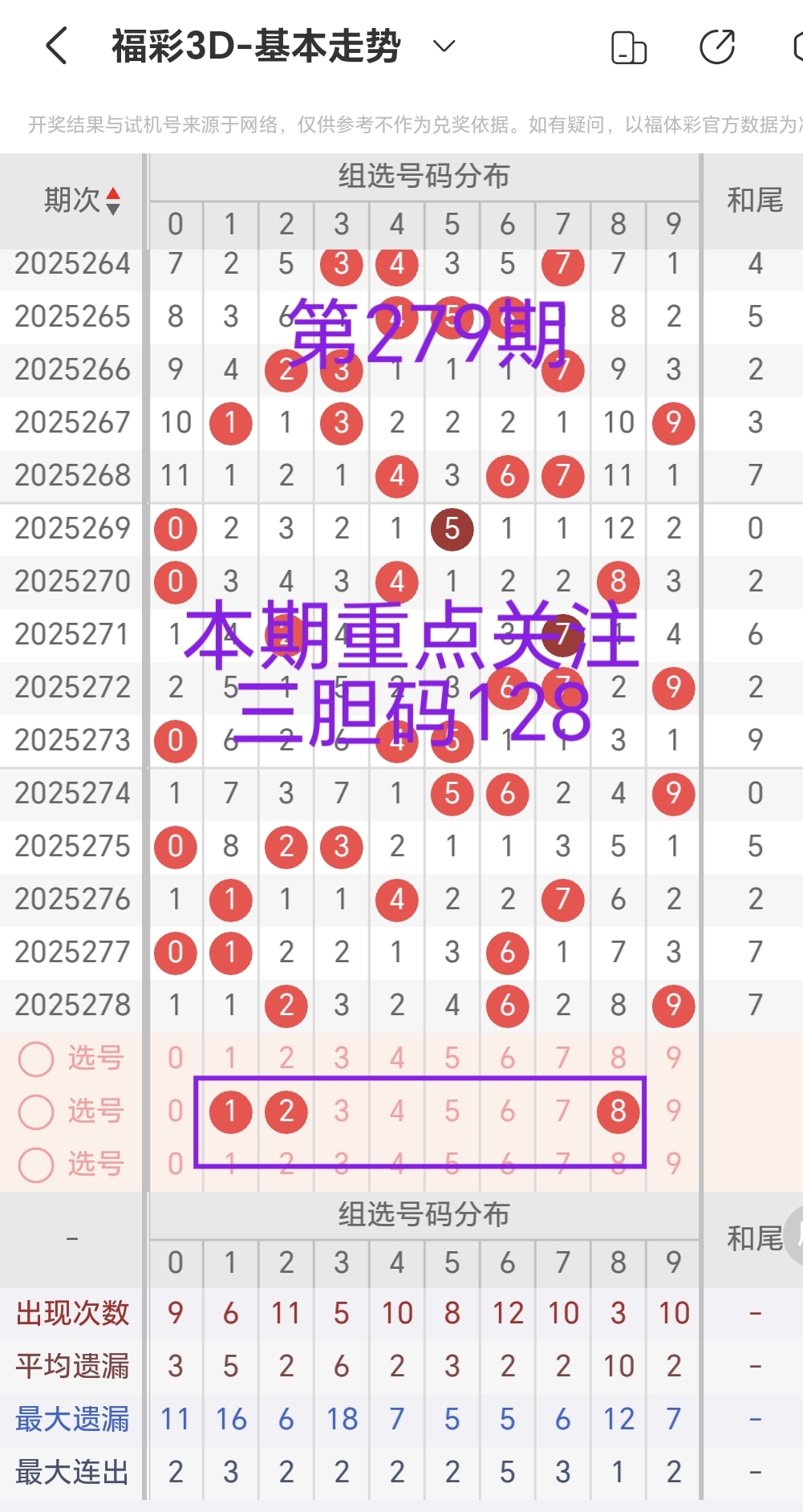Viewport: 803px width, 1512px height.
Task: Select the second 选号 radio circle
Action: 35,1112
